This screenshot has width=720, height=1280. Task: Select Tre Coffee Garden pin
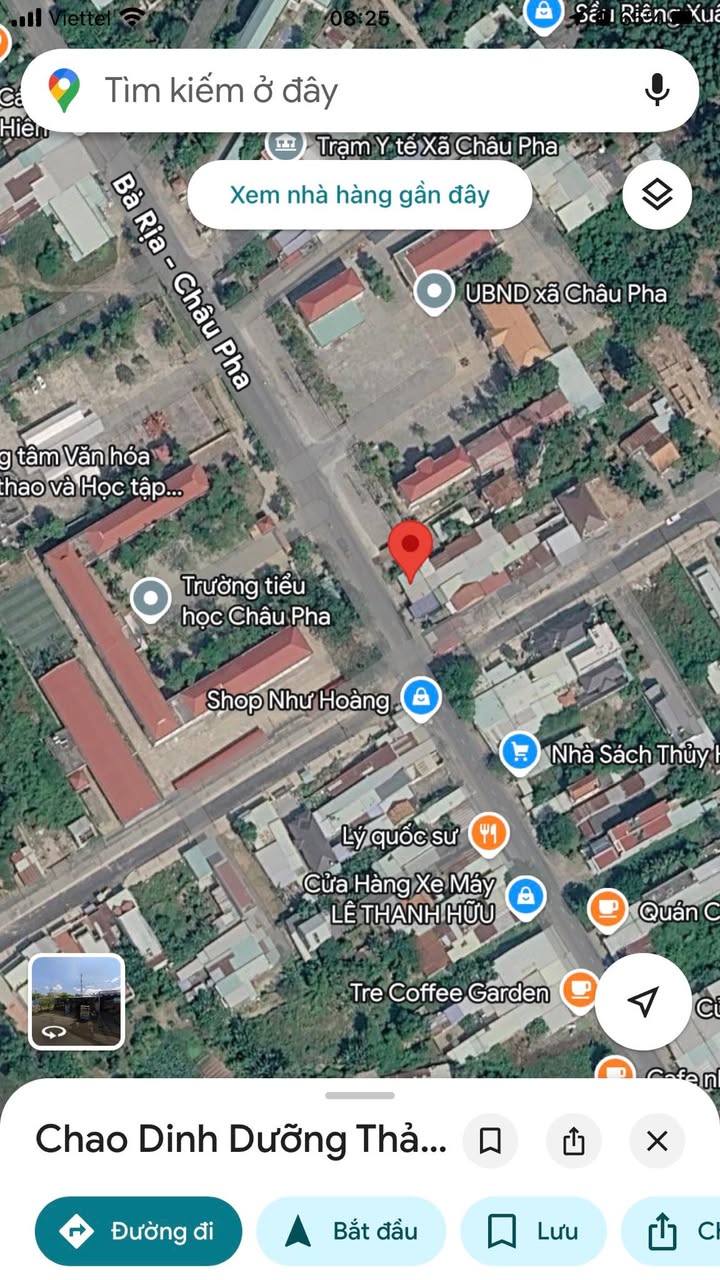[579, 990]
